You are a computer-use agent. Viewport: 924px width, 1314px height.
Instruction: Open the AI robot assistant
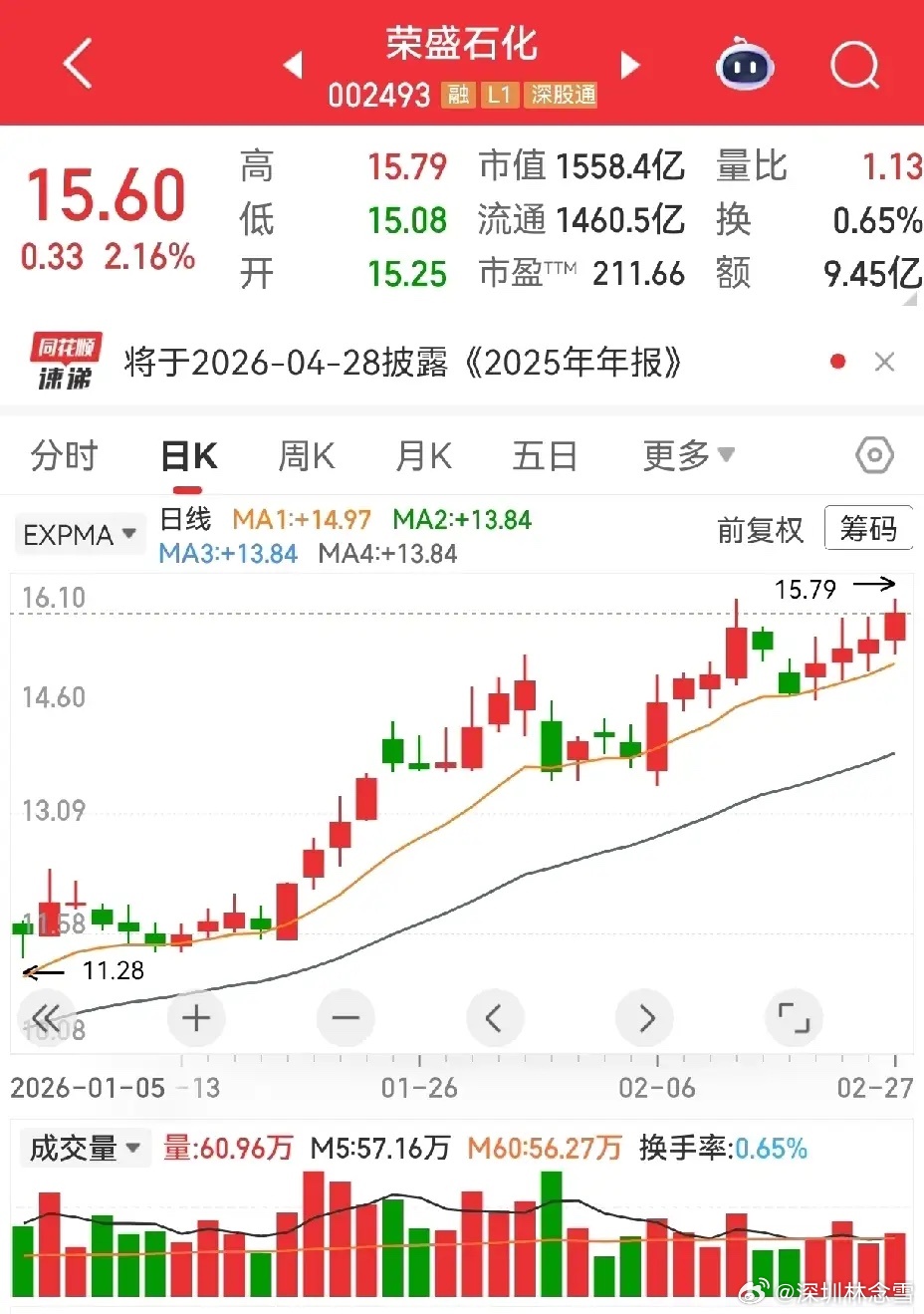(x=745, y=66)
